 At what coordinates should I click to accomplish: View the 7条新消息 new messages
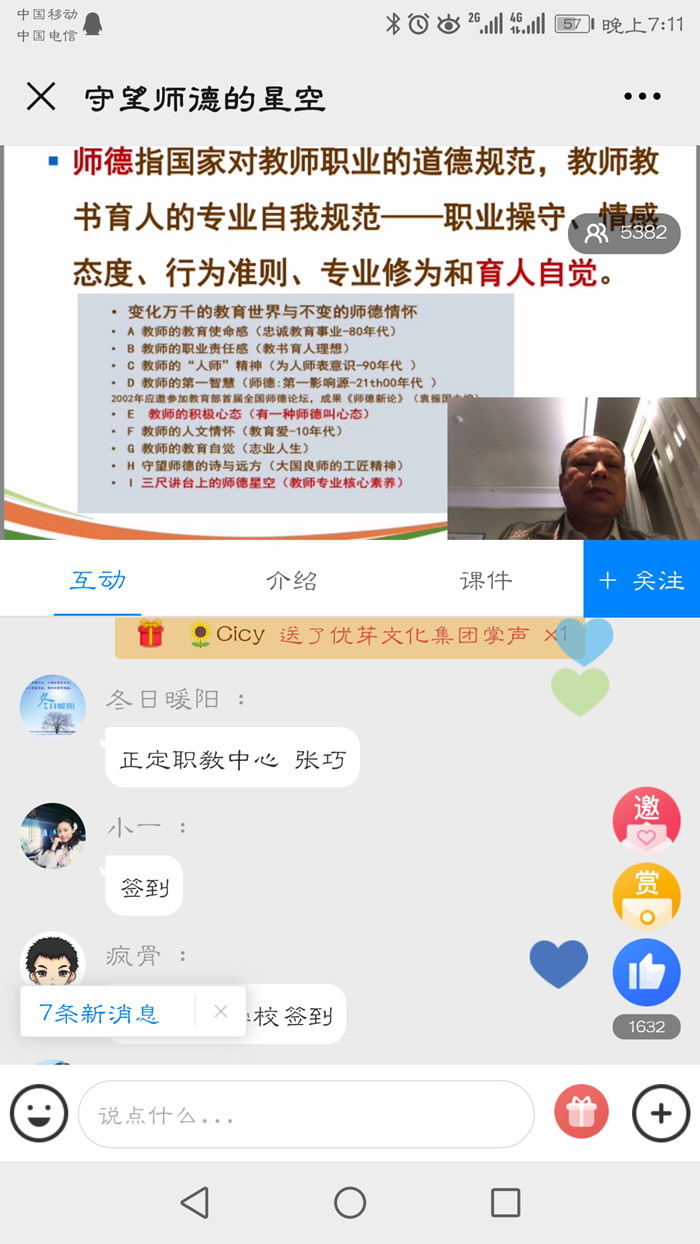[x=99, y=1012]
